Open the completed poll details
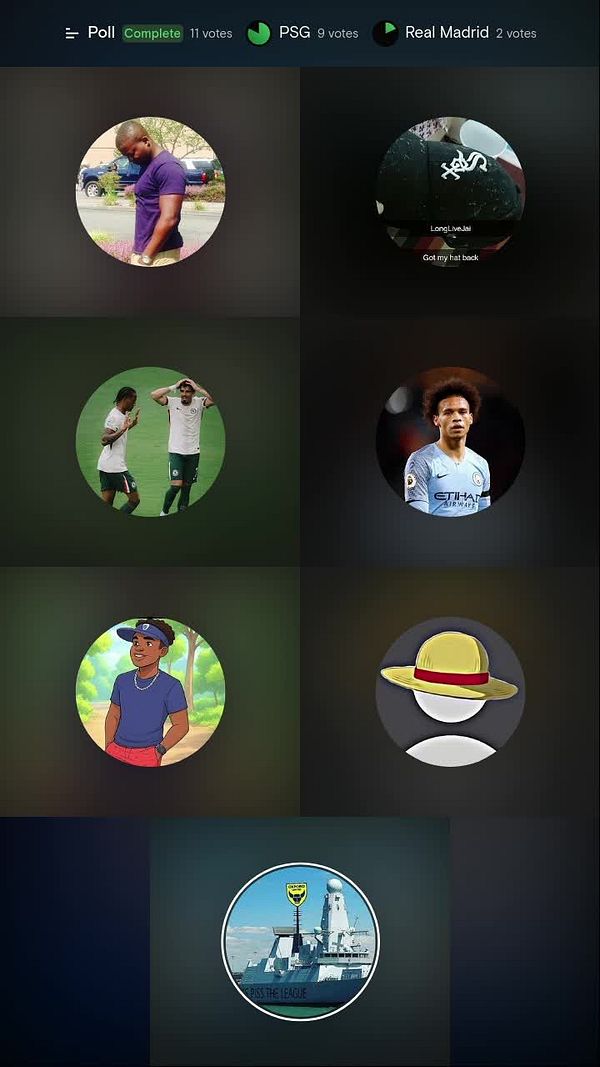 click(147, 33)
